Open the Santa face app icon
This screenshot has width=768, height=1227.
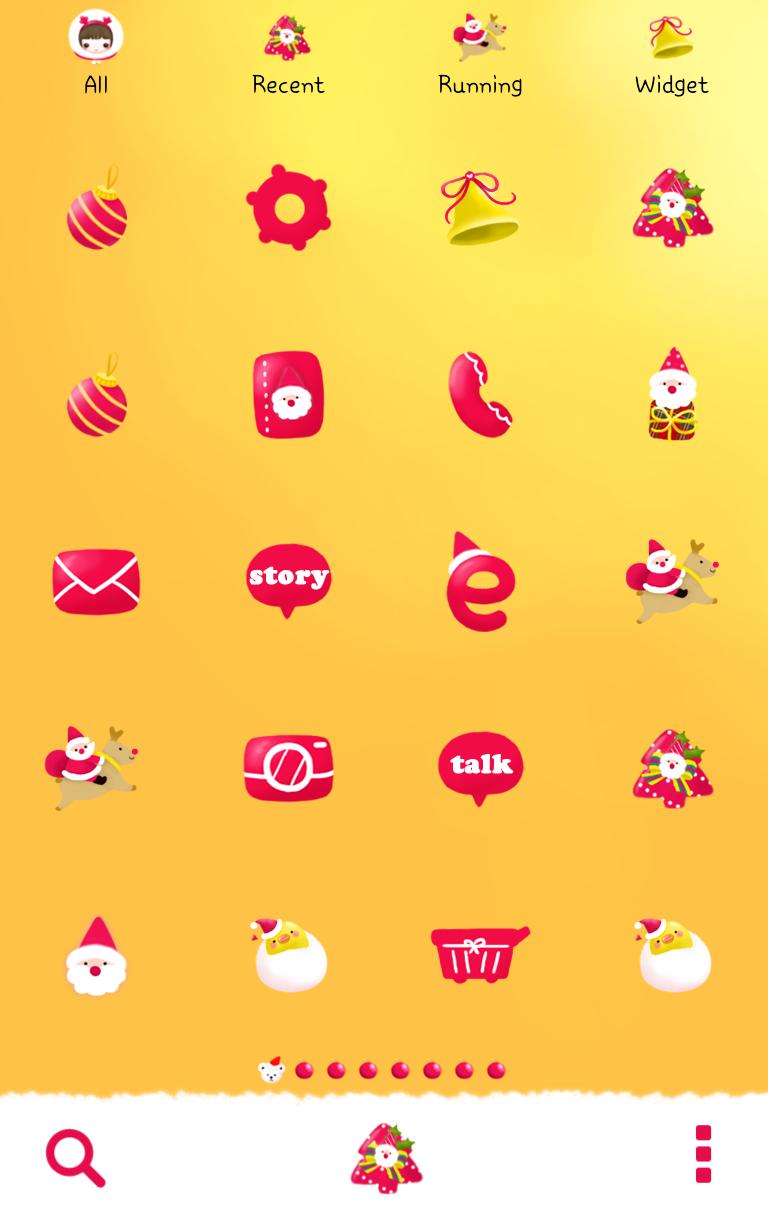click(96, 956)
